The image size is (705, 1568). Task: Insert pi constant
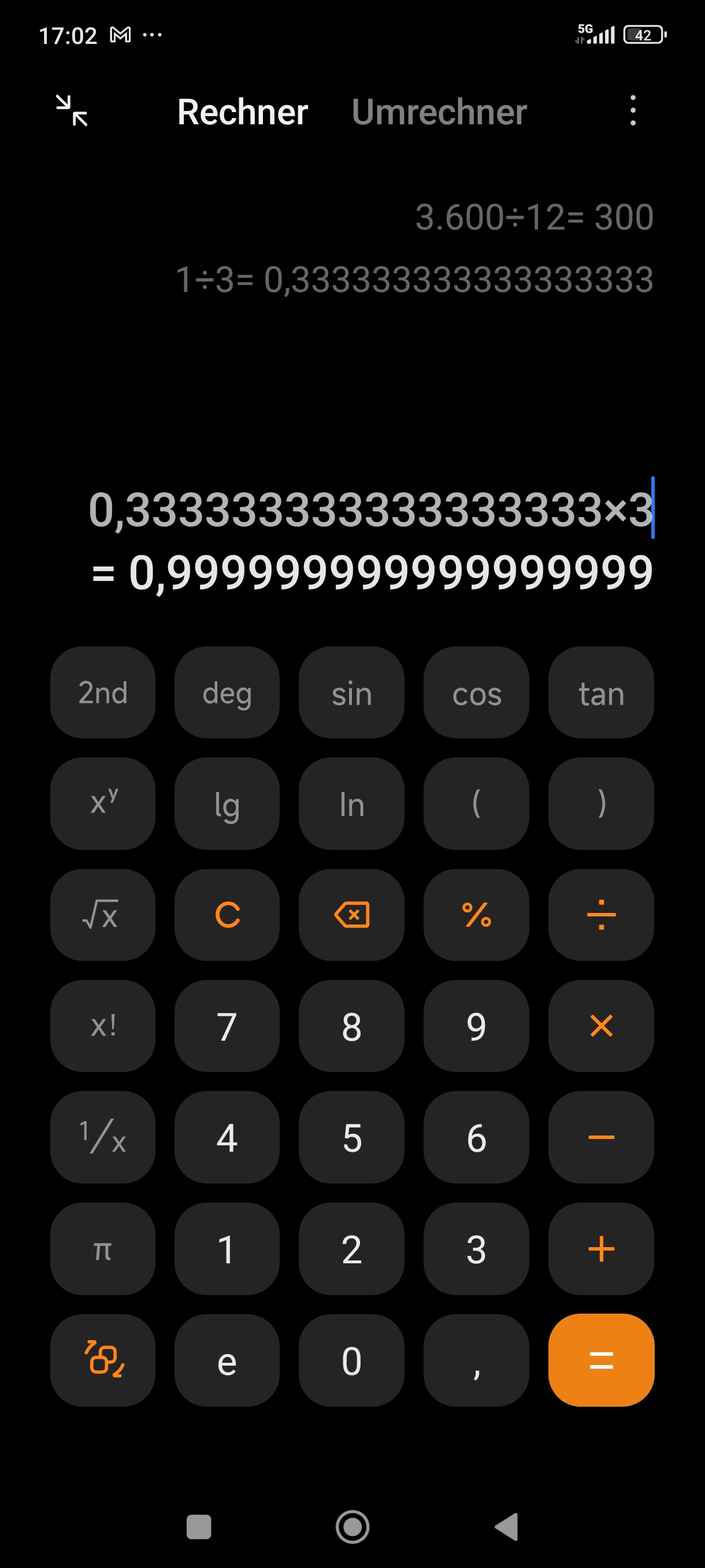103,1248
